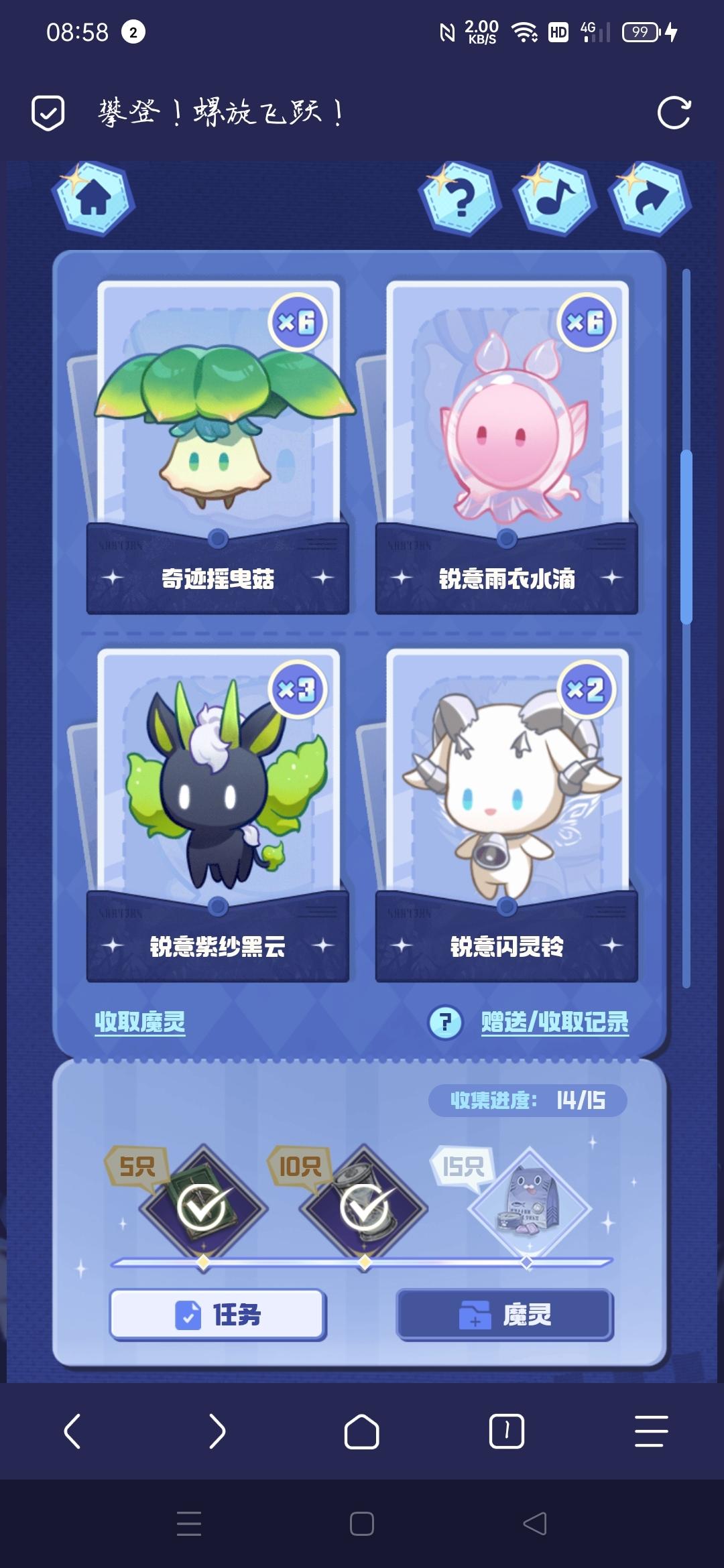The height and width of the screenshot is (1568, 724).
Task: View the 赠送/收取记录 link
Action: (x=554, y=1022)
